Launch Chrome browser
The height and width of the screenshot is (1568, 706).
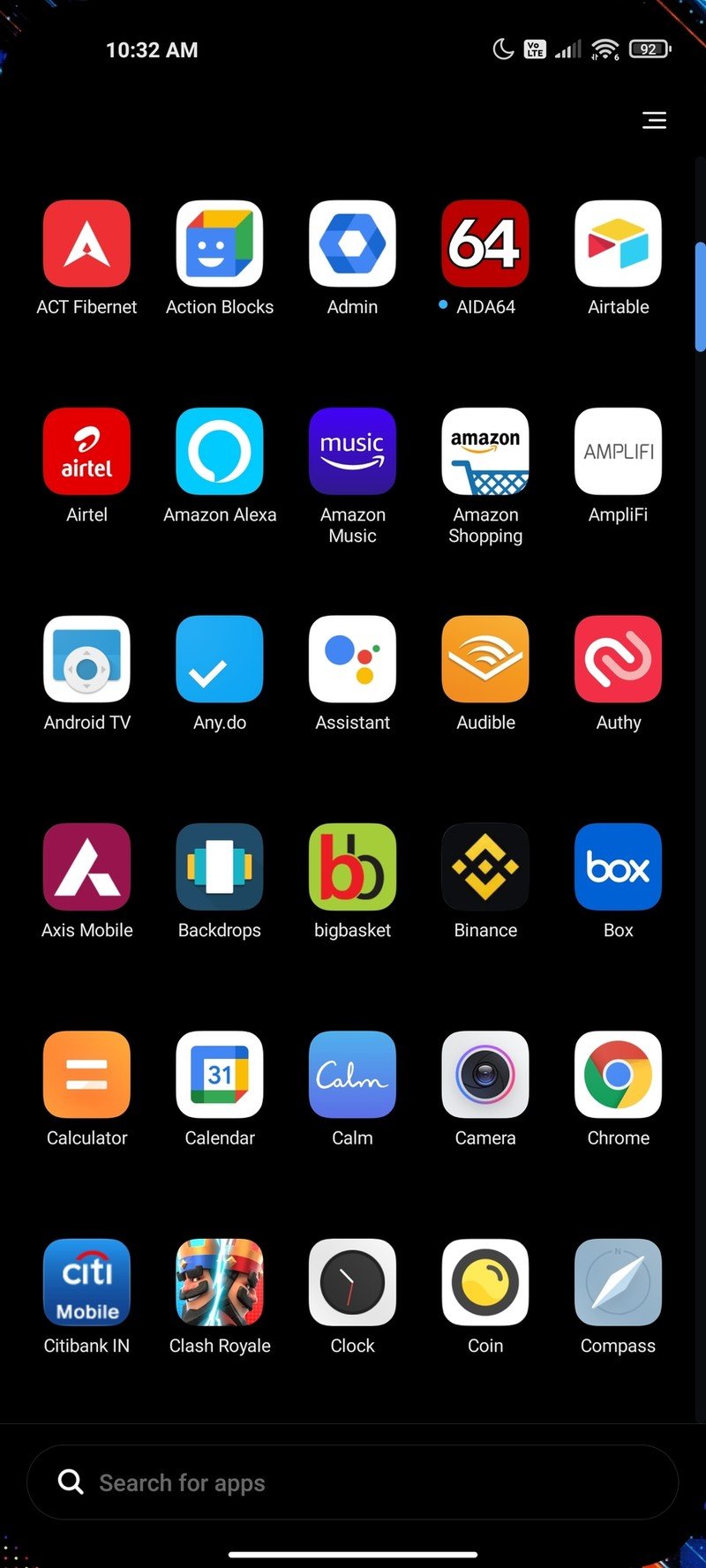[618, 1075]
